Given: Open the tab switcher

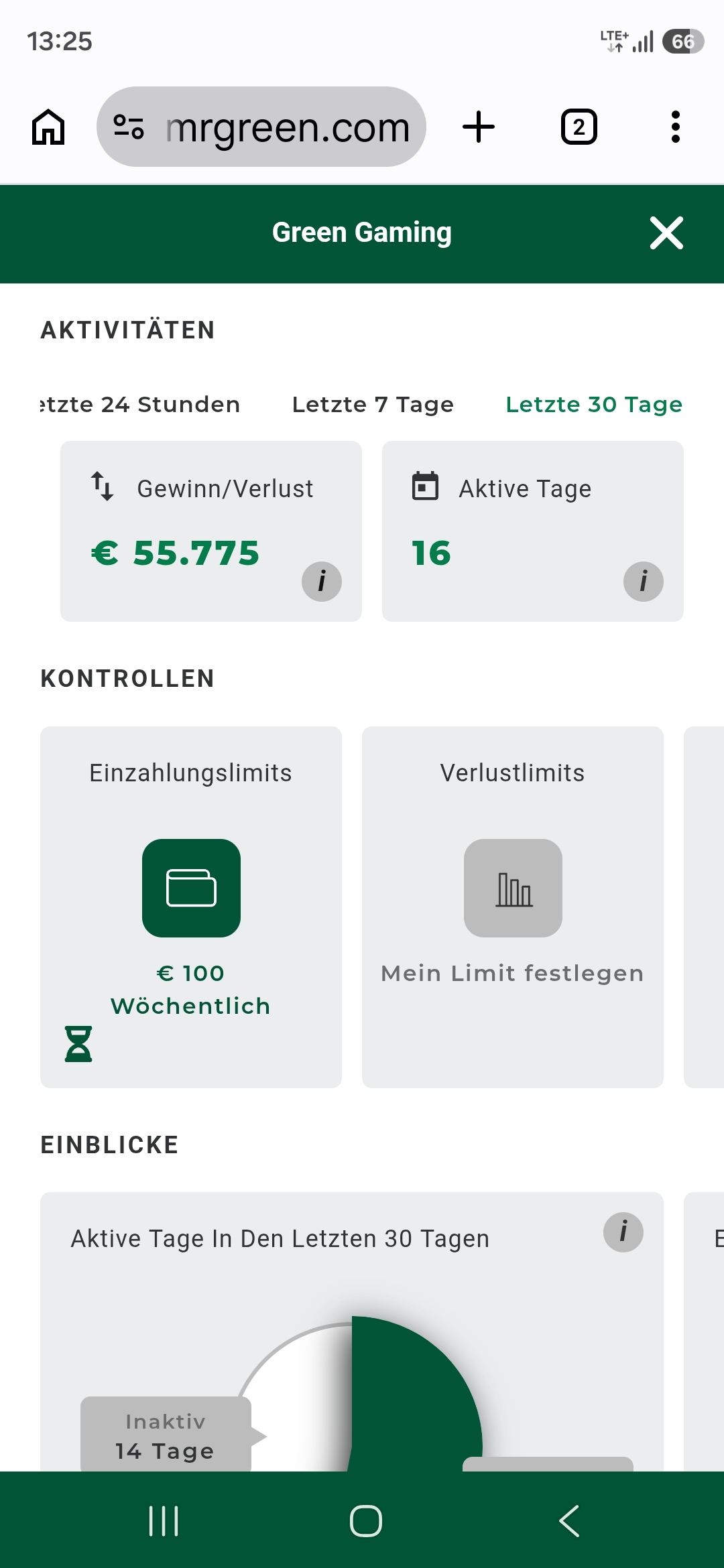Looking at the screenshot, I should tap(579, 127).
